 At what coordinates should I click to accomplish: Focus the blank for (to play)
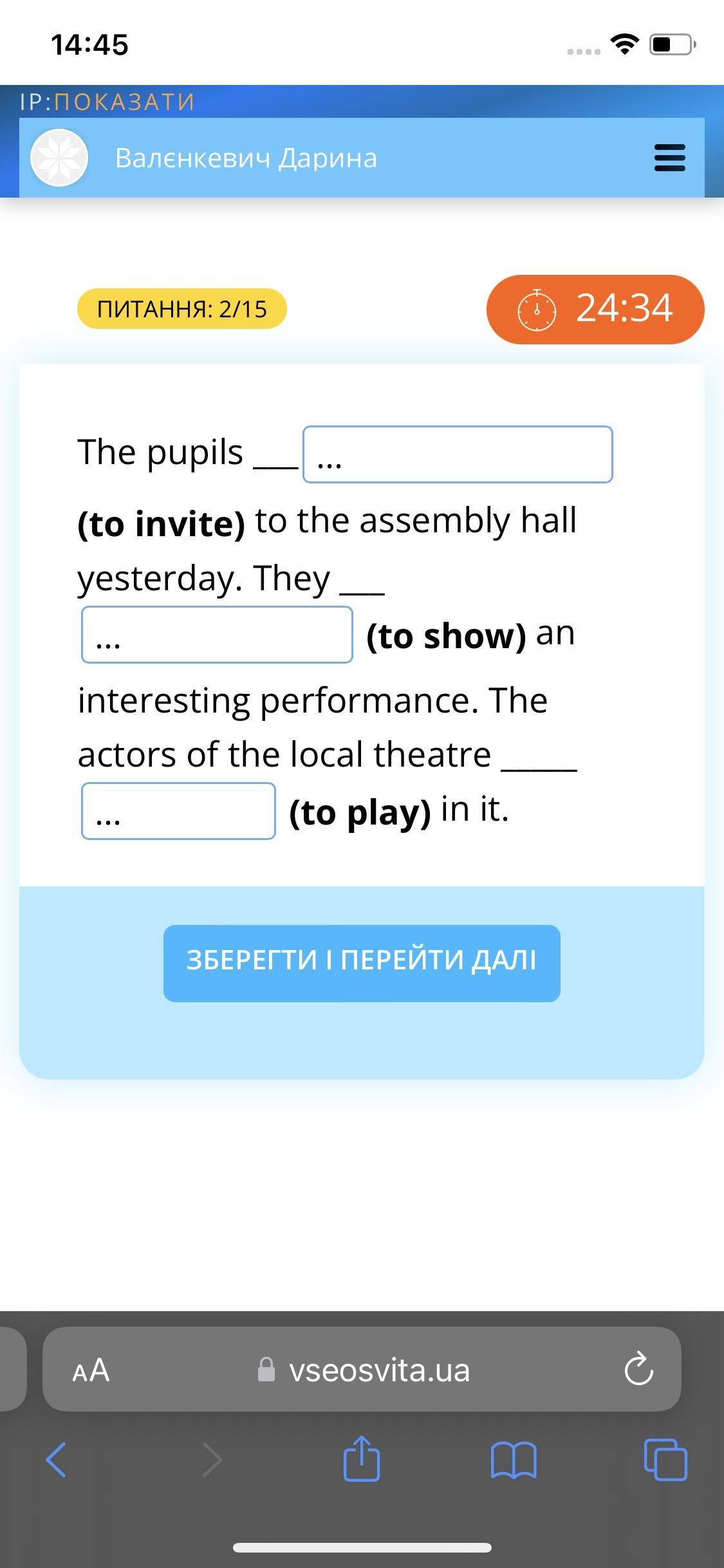pyautogui.click(x=178, y=811)
